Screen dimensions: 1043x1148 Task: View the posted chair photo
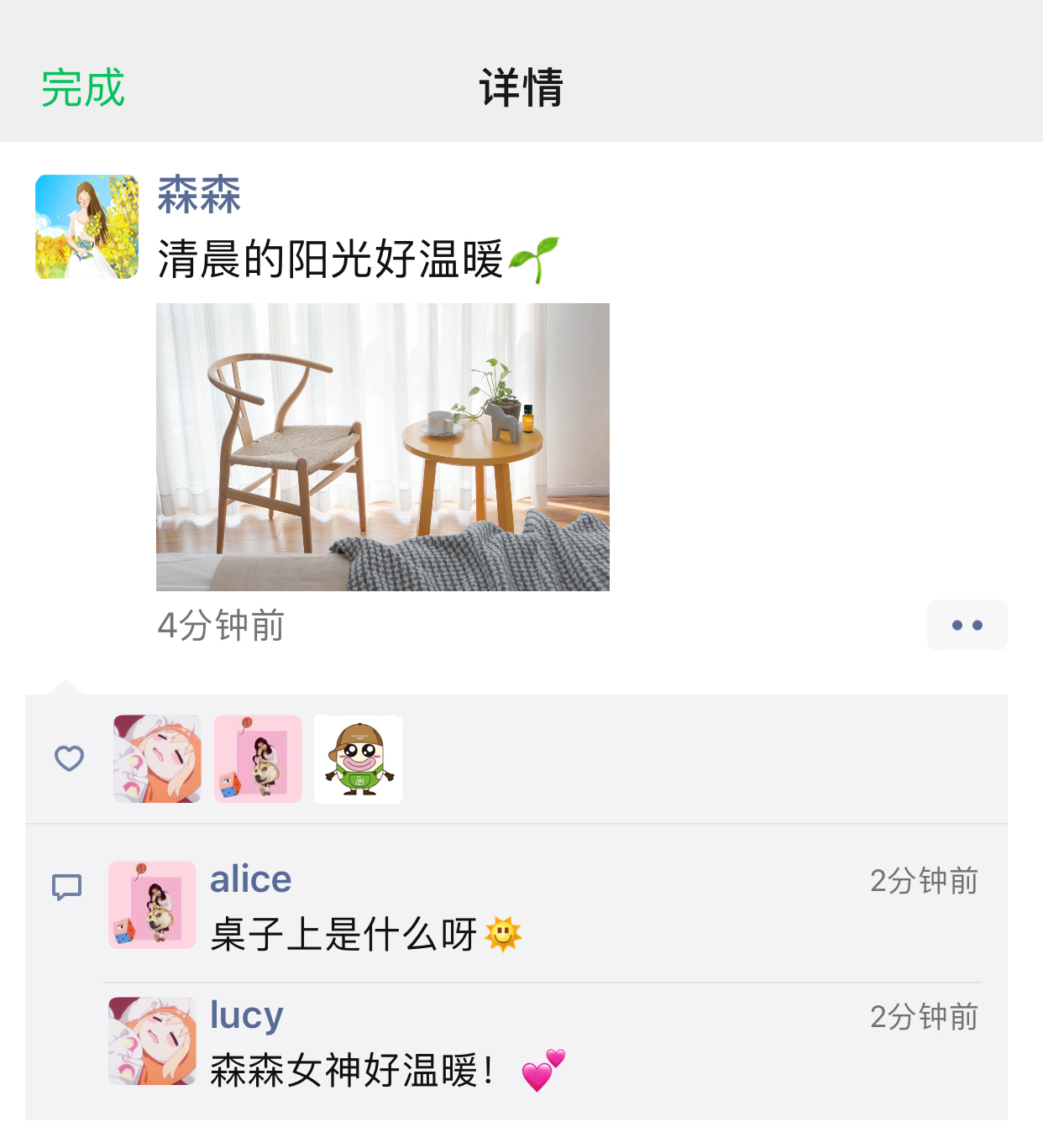[x=382, y=447]
